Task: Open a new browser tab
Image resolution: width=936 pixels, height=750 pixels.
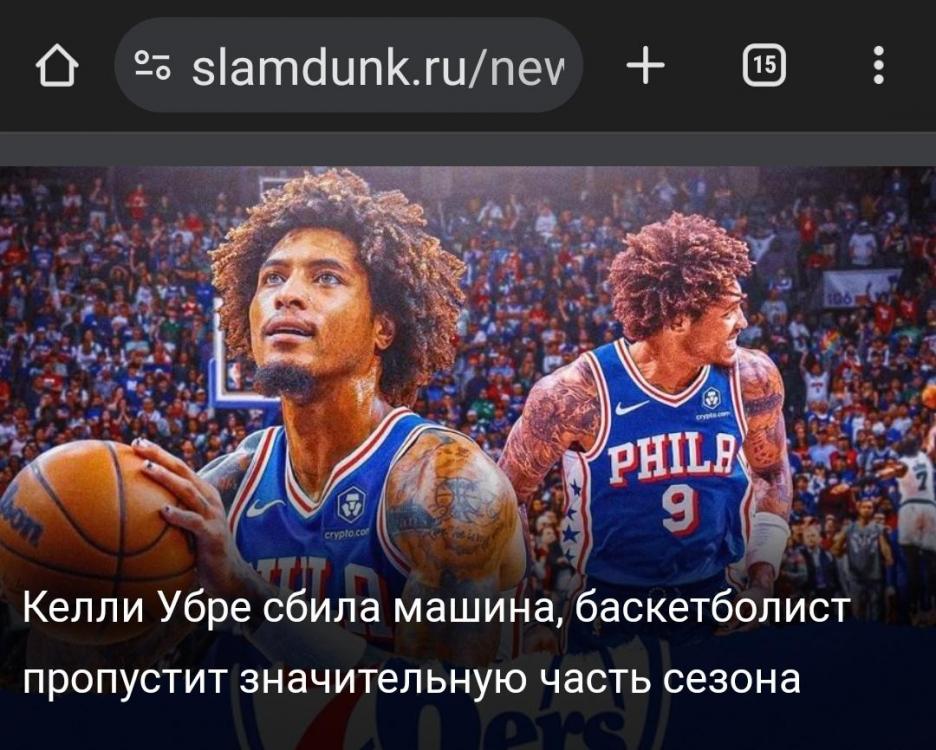Action: (645, 66)
